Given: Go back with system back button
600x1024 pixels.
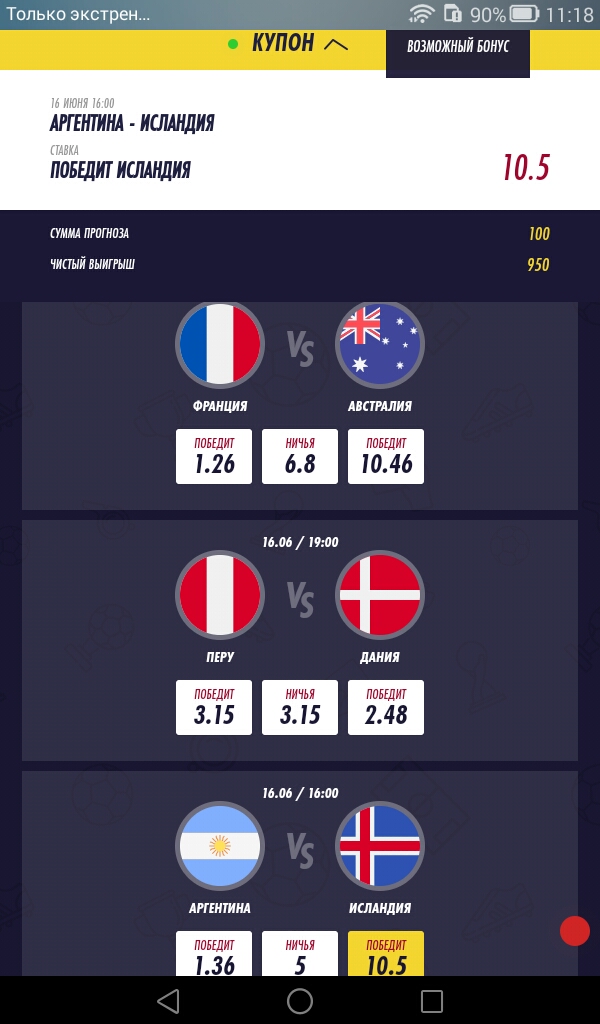Looking at the screenshot, I should (168, 1000).
